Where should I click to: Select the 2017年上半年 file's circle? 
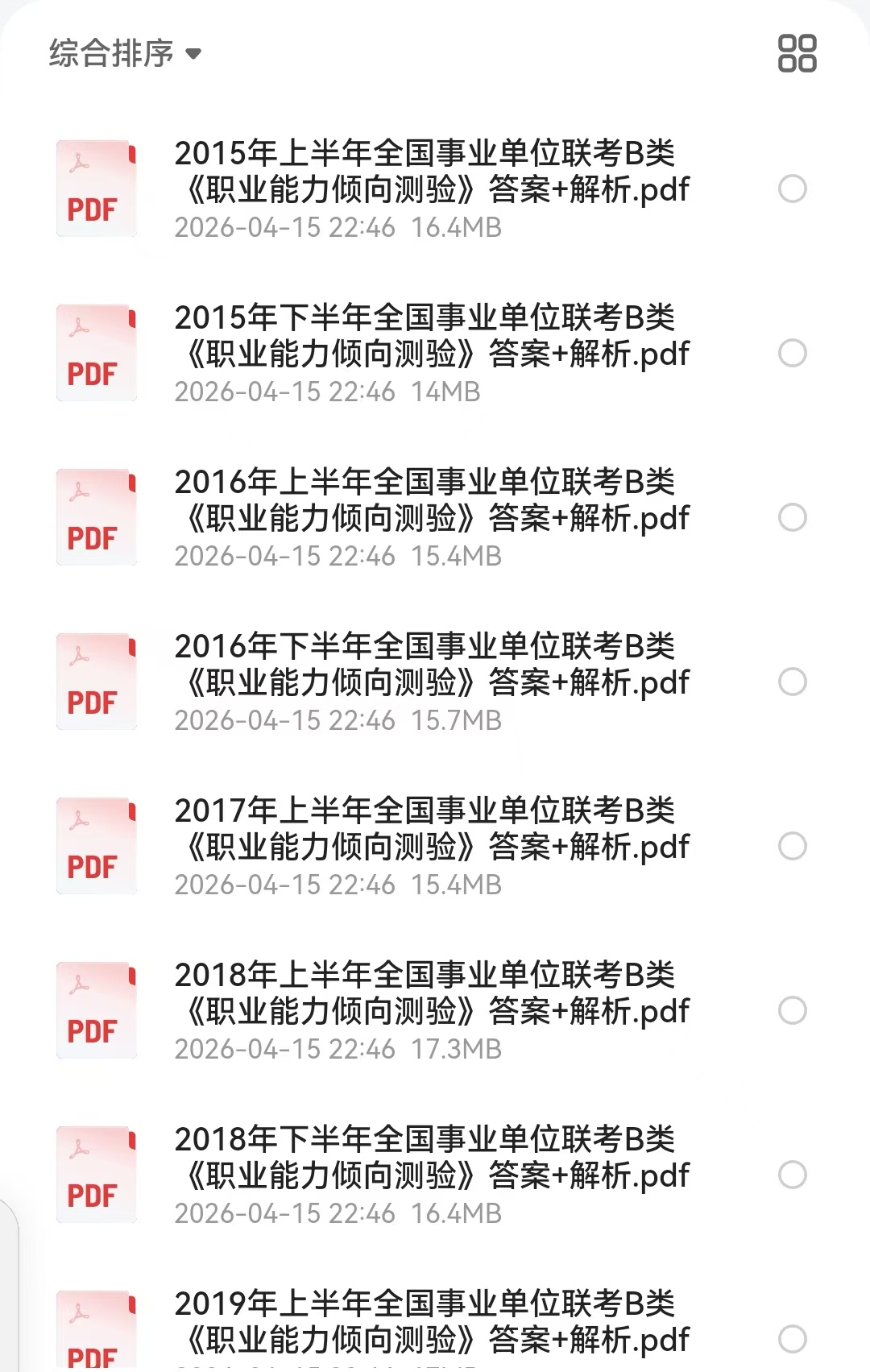point(793,846)
